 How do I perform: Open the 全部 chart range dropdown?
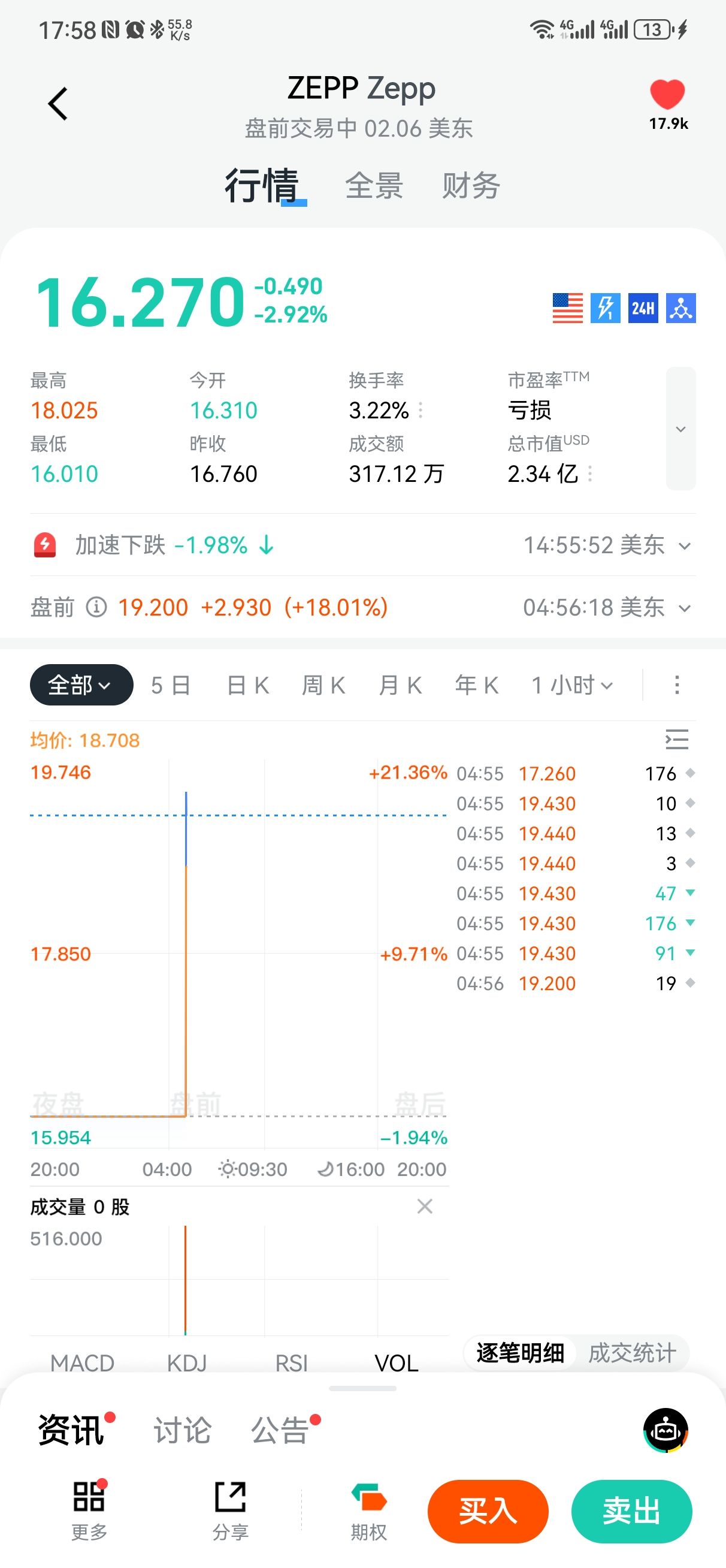pyautogui.click(x=81, y=685)
